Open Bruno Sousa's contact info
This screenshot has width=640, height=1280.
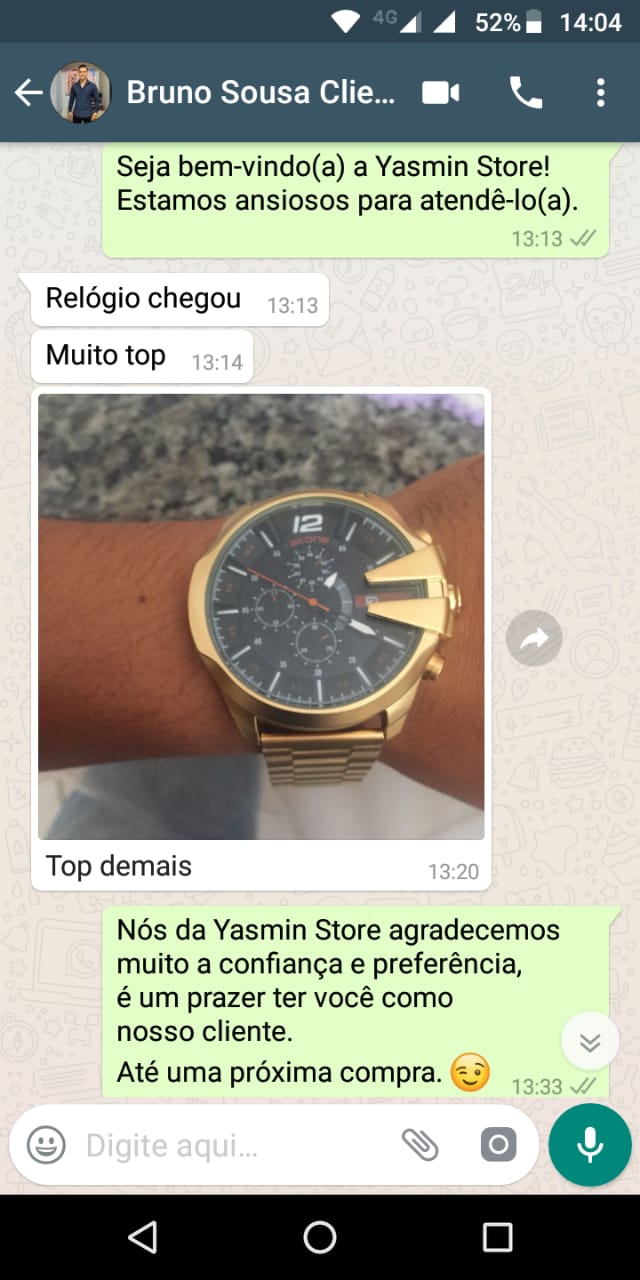[260, 93]
